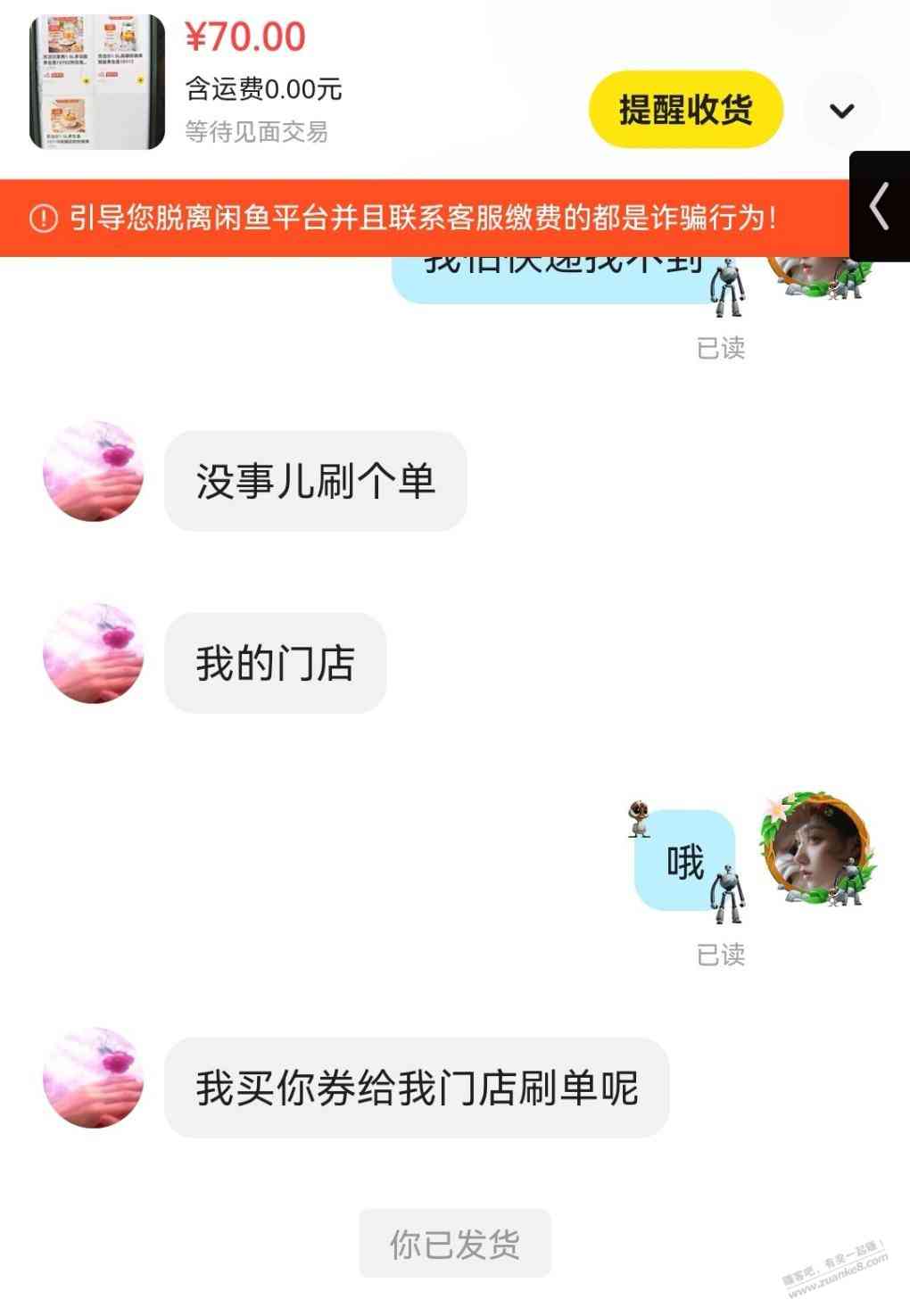Open the side panel arrow handle
The height and width of the screenshot is (1316, 910).
tap(879, 206)
